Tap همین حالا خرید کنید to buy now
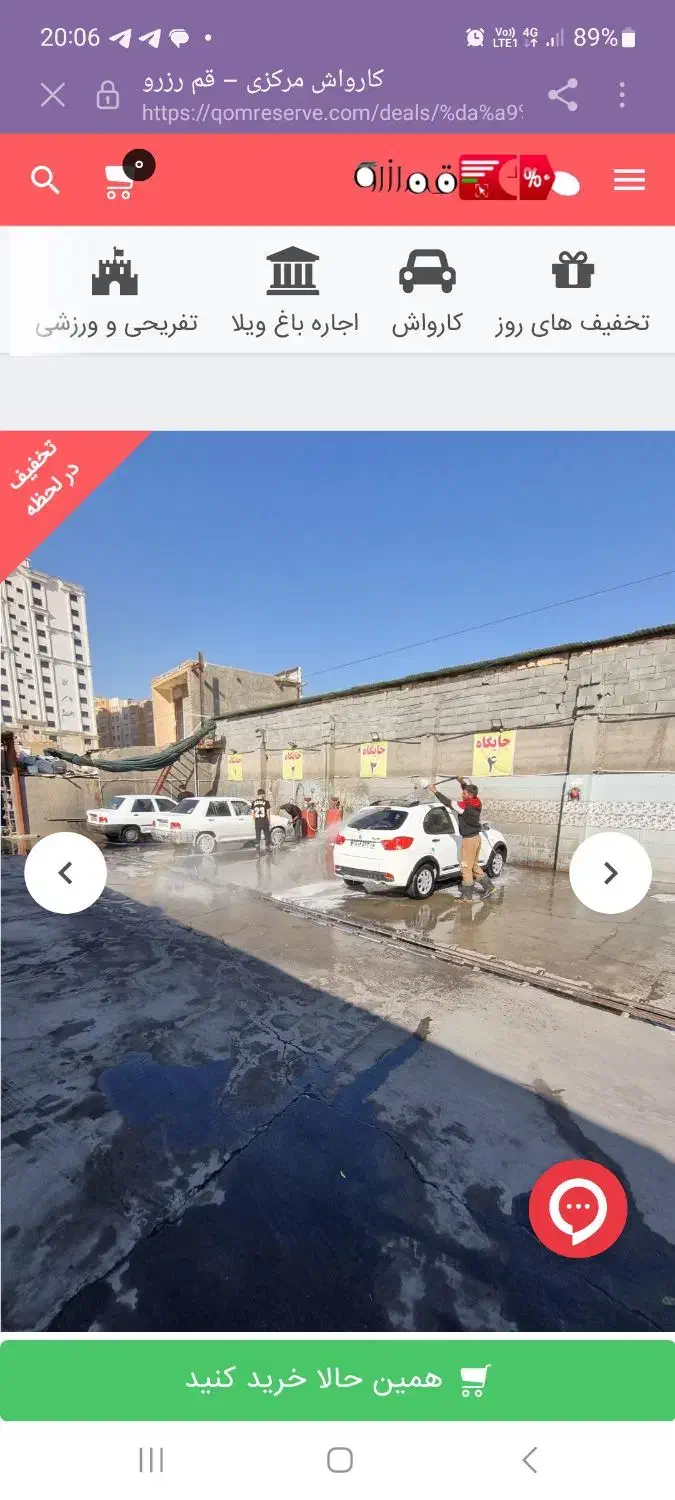Screen dimensions: 675x1500 click(337, 1380)
